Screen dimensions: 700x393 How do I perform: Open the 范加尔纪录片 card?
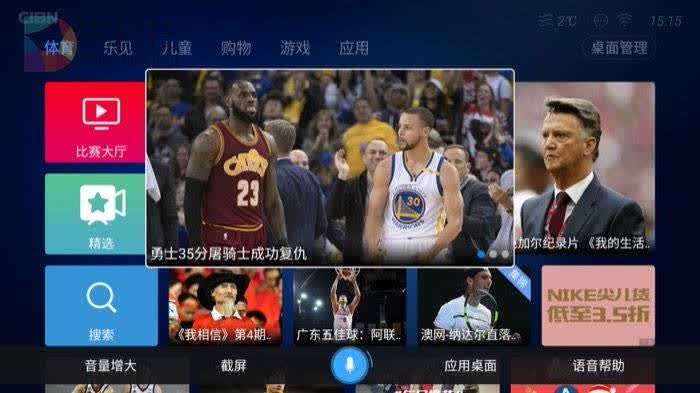click(585, 168)
